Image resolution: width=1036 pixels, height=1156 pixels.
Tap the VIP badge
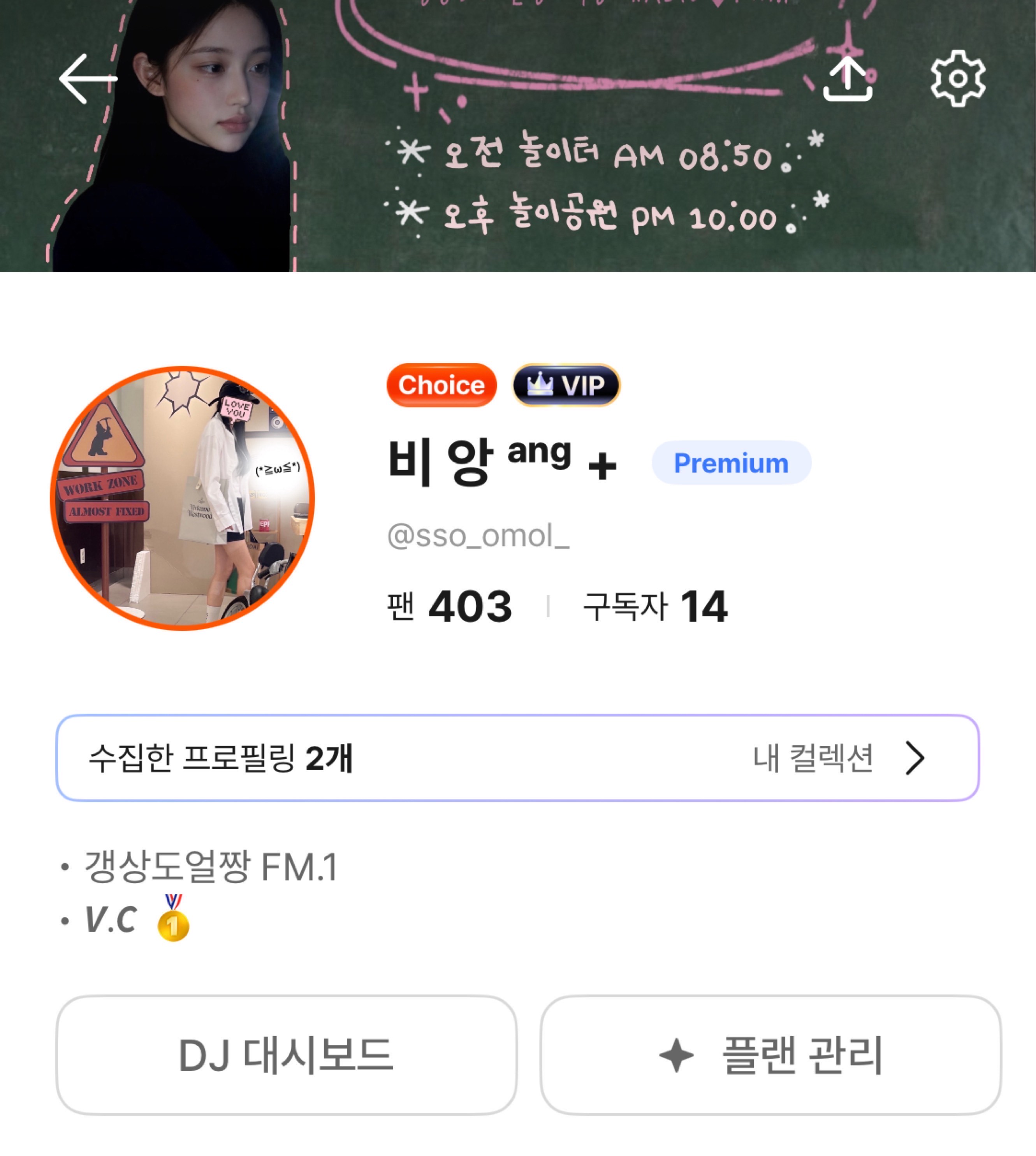point(566,385)
